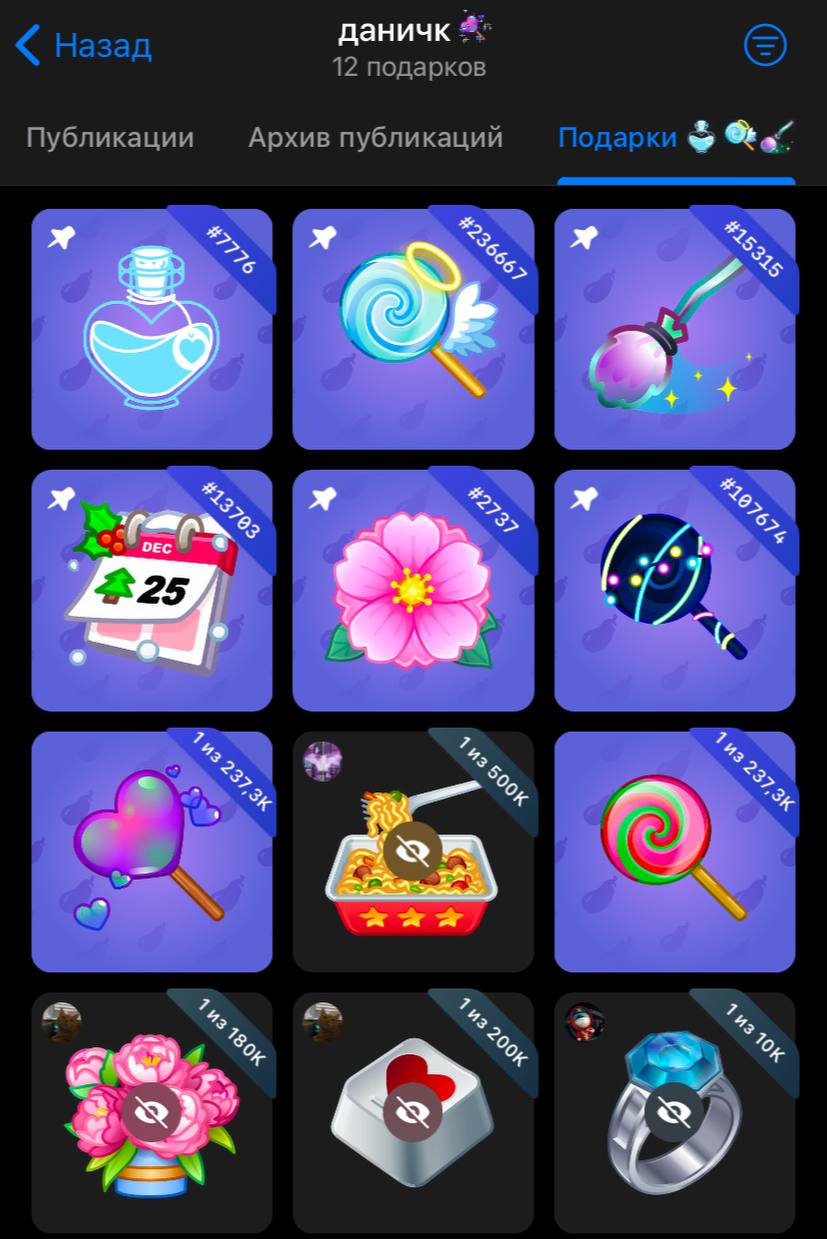Open angel lollipop gift #236667
The height and width of the screenshot is (1239, 827).
pos(413,329)
